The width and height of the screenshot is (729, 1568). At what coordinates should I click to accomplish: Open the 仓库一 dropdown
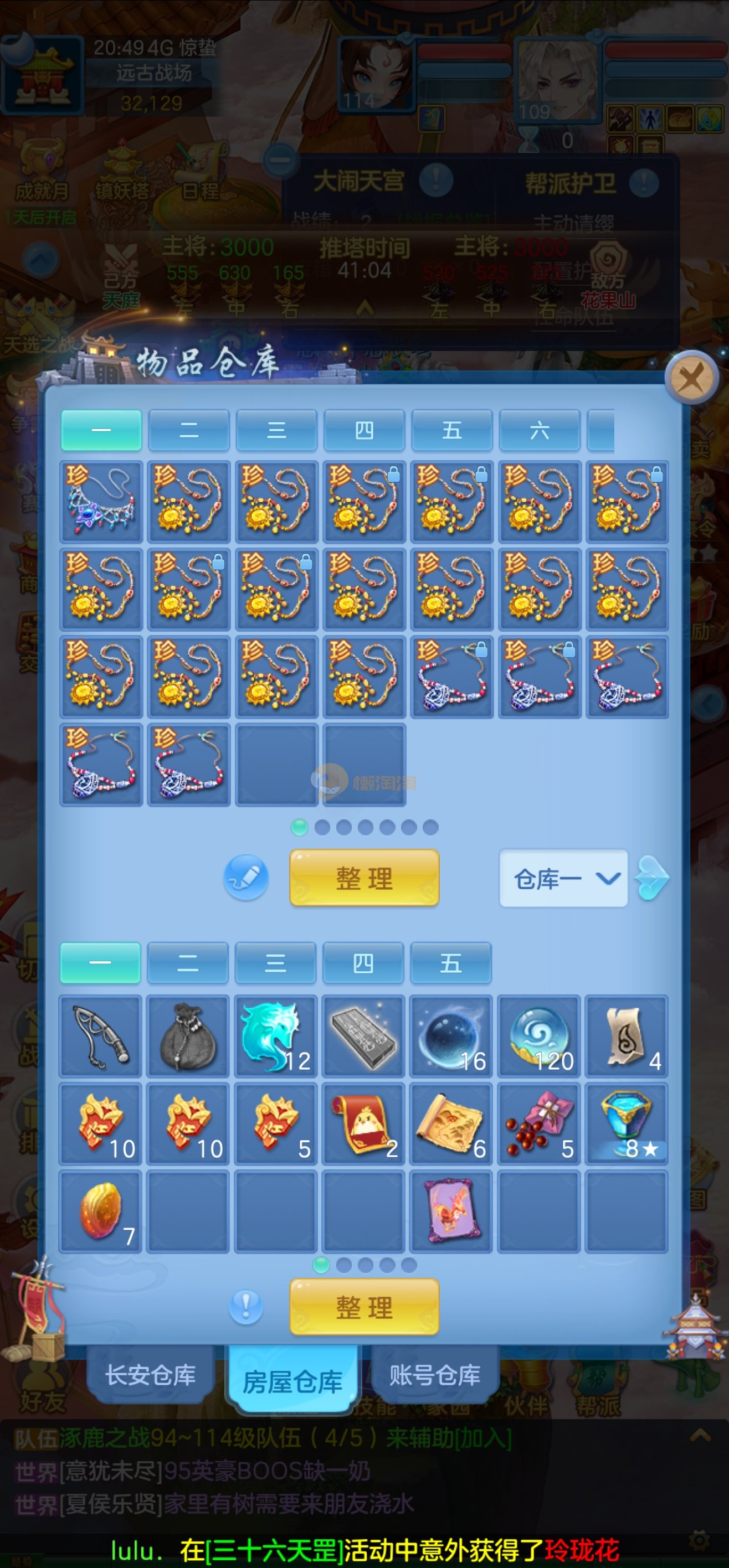pos(563,878)
